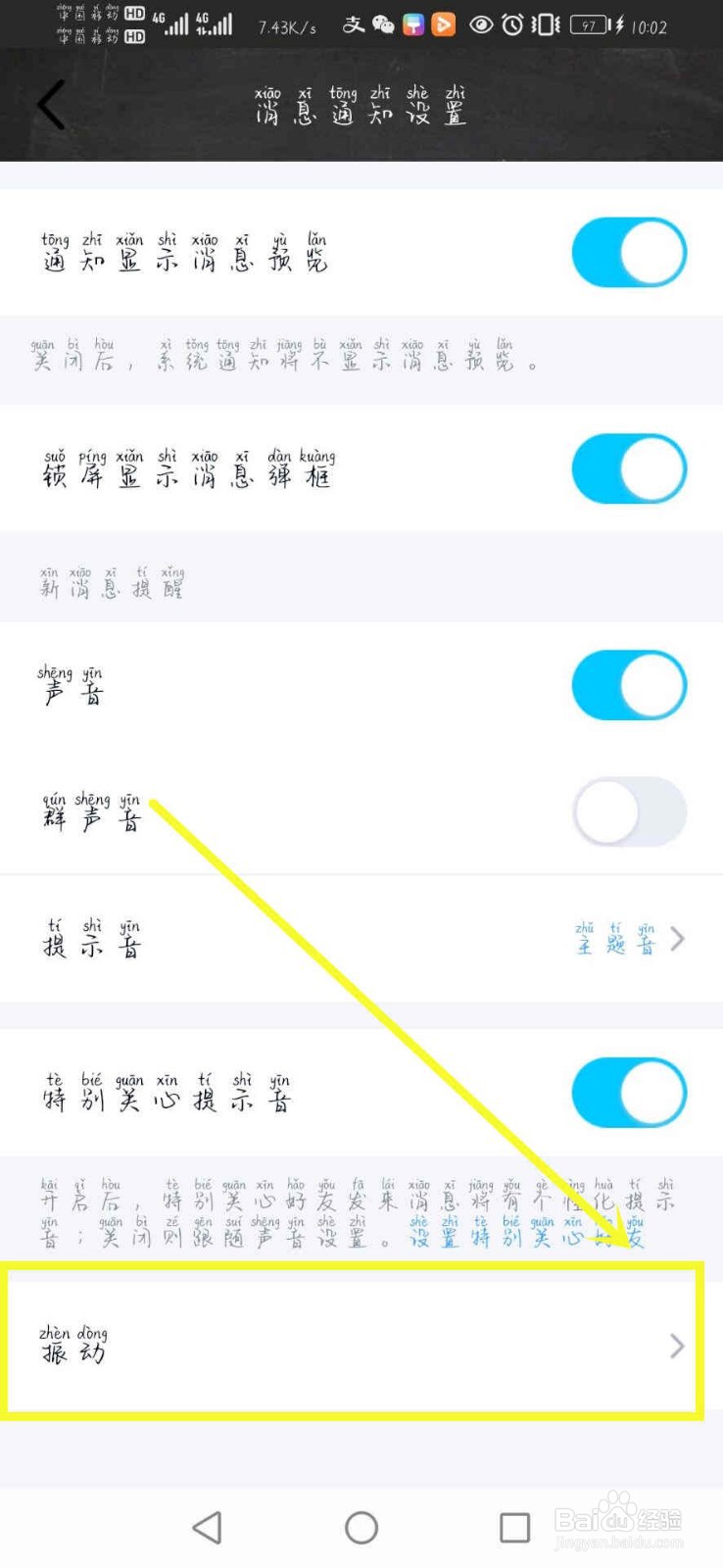Open Alipay from the status bar icon
The width and height of the screenshot is (723, 1568).
354,24
